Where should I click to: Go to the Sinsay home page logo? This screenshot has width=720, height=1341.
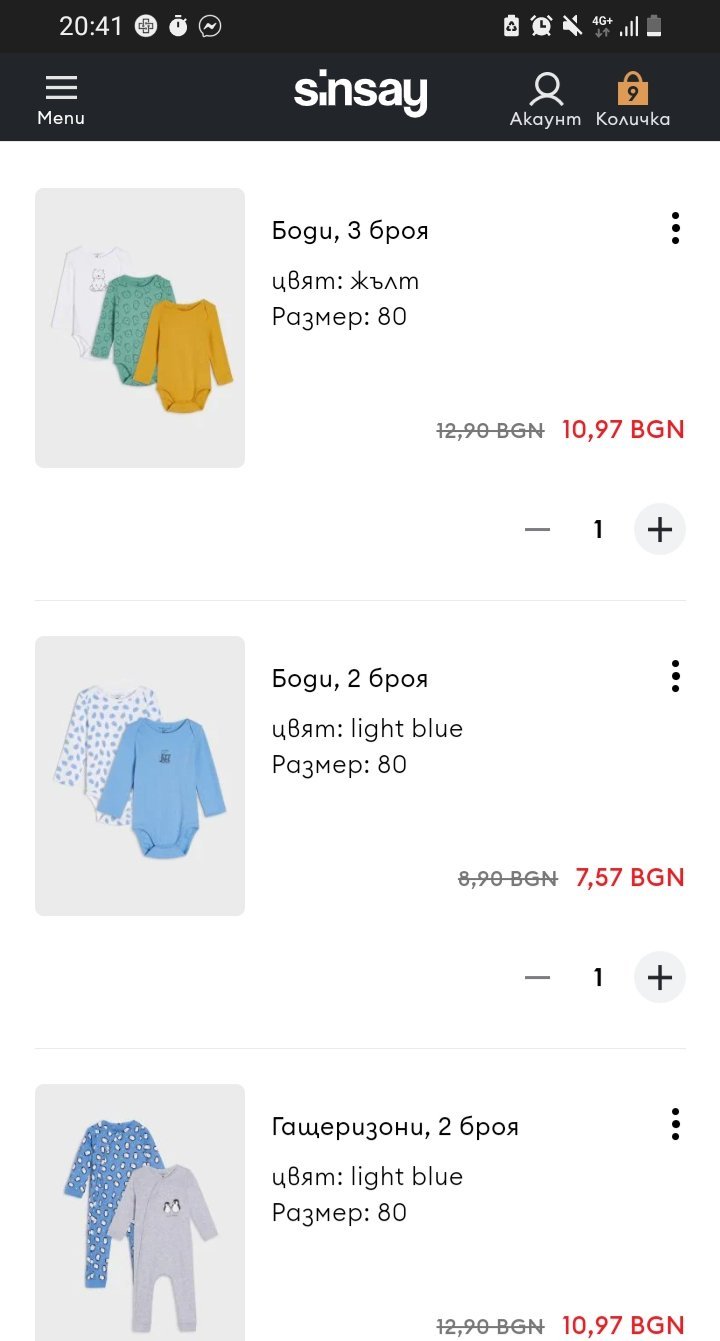[360, 94]
